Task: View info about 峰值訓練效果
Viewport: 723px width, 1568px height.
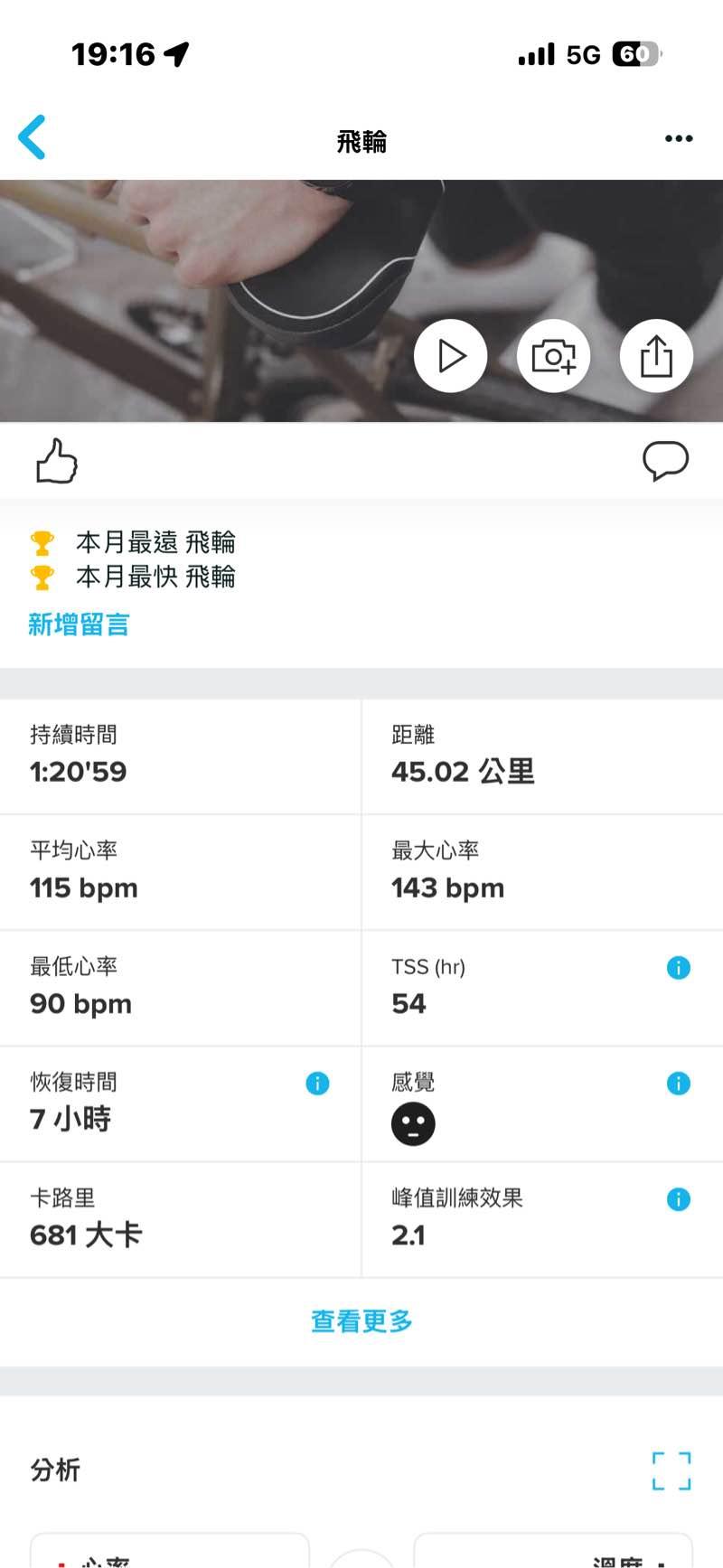Action: (678, 1199)
